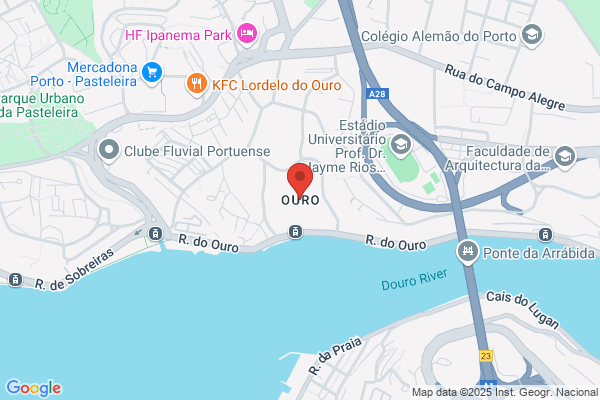Open the Google logo link
Viewport: 600px width, 400px height.
pyautogui.click(x=34, y=388)
